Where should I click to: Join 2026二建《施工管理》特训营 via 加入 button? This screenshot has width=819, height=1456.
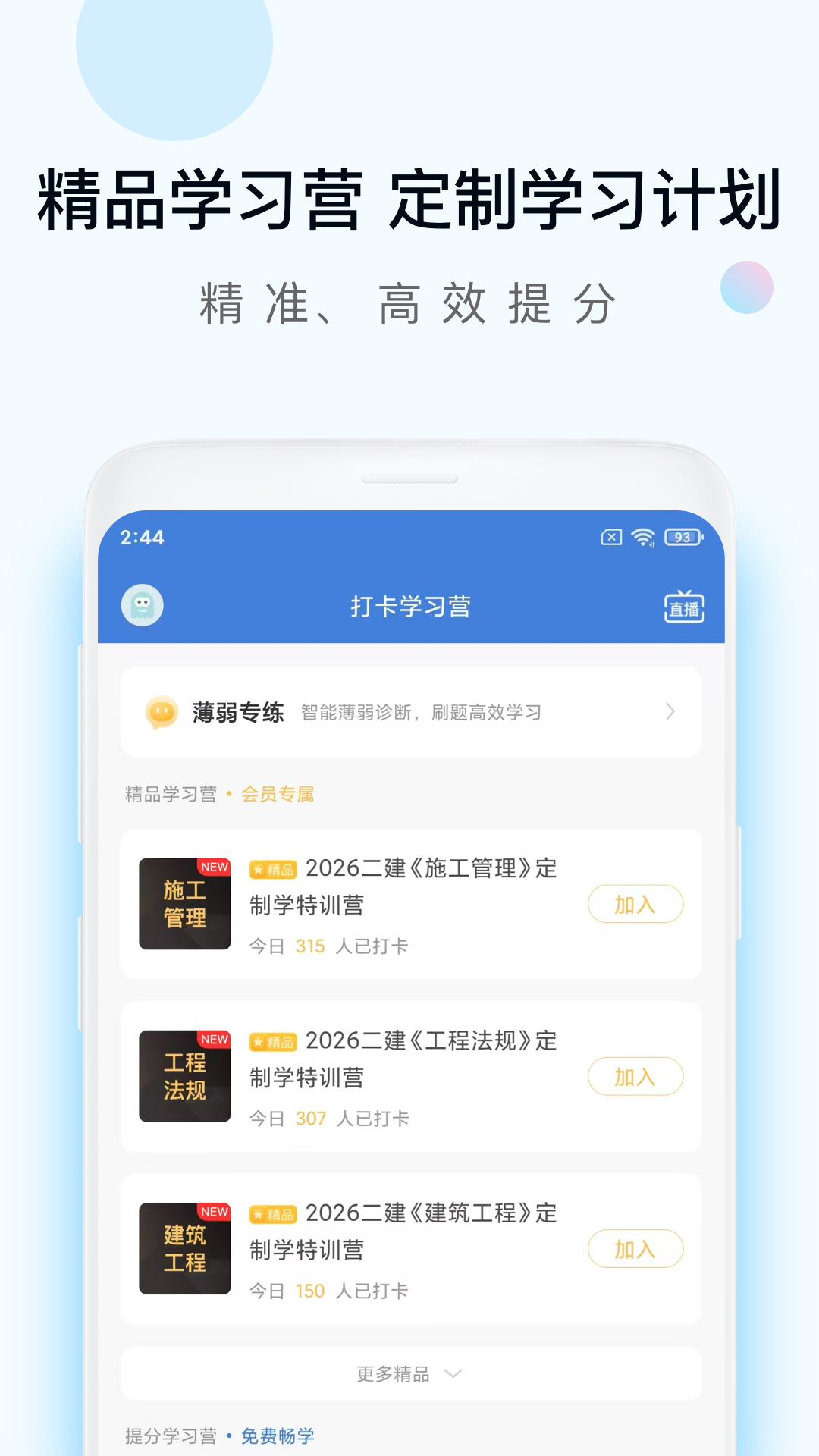[x=635, y=905]
